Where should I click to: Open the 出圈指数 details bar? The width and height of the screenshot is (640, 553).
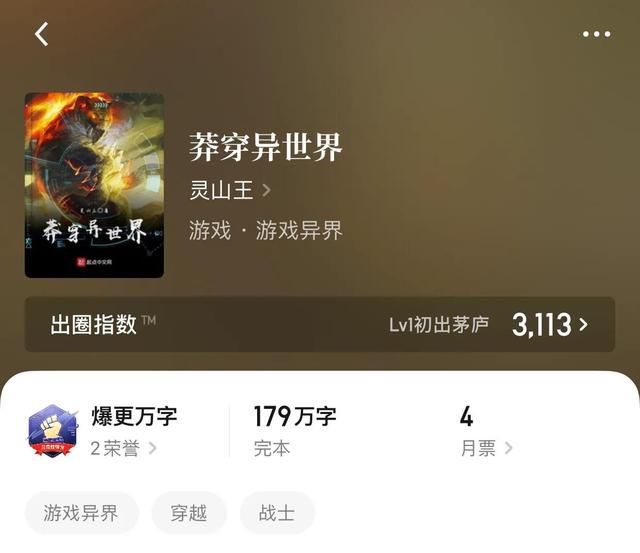(x=320, y=324)
